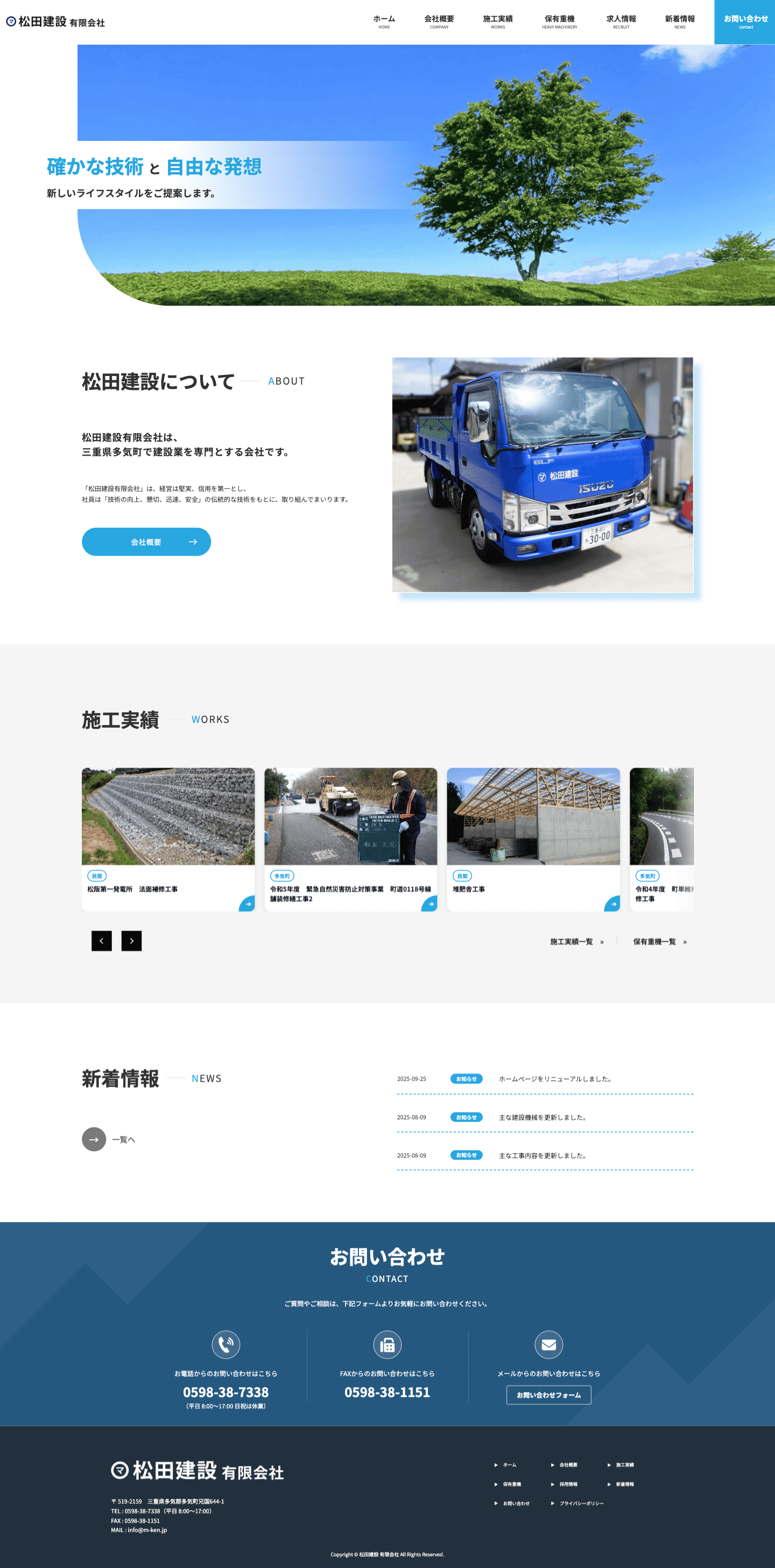Open news ホームページをリニューアルしました
The height and width of the screenshot is (1568, 775).
555,1079
